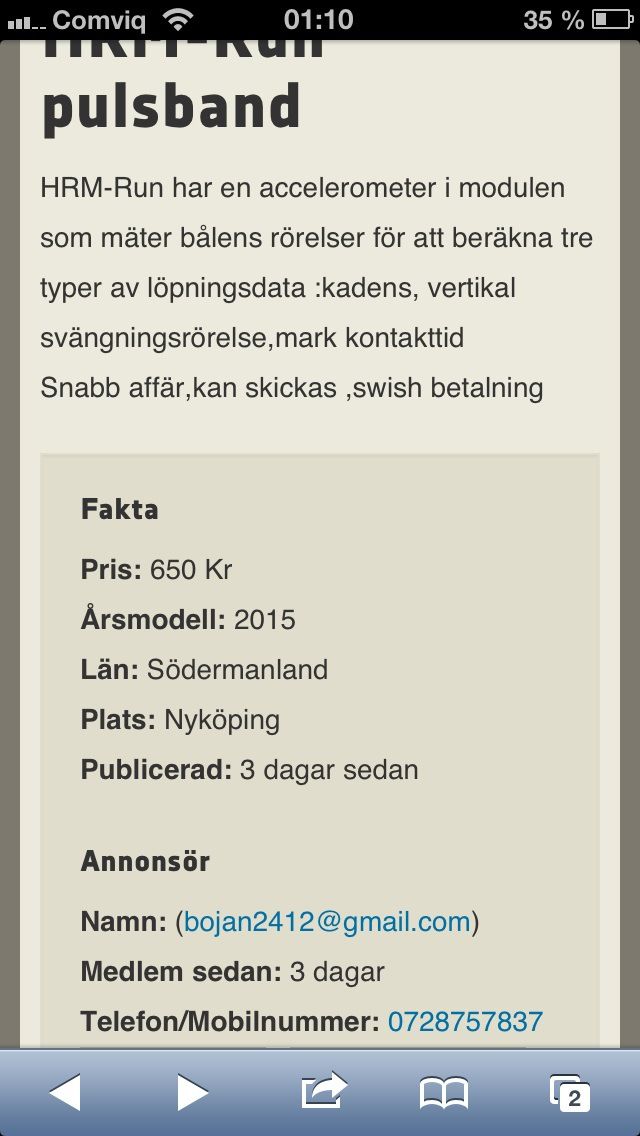Go back to the previous page
Viewport: 640px width, 1136px height.
click(65, 1093)
